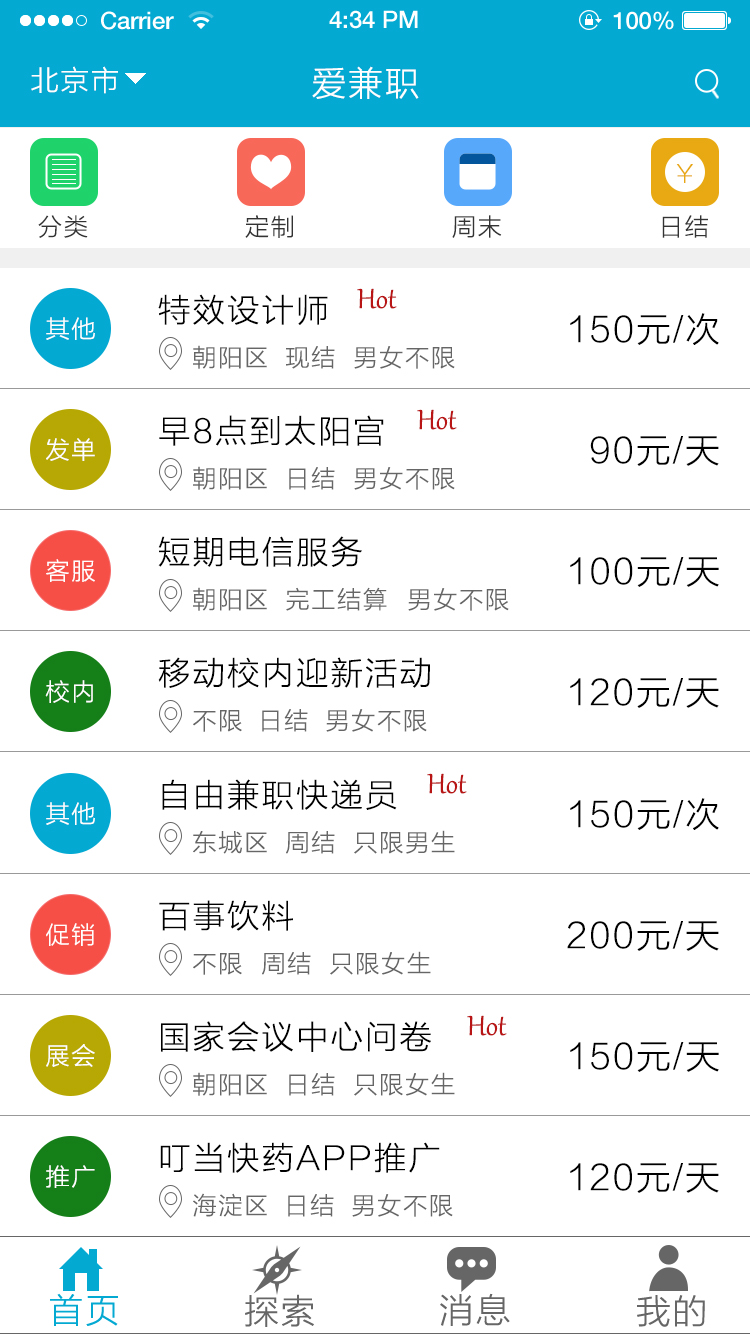Tap the 促销 badge on 百事饮料
Image resolution: width=750 pixels, height=1334 pixels.
tap(70, 934)
